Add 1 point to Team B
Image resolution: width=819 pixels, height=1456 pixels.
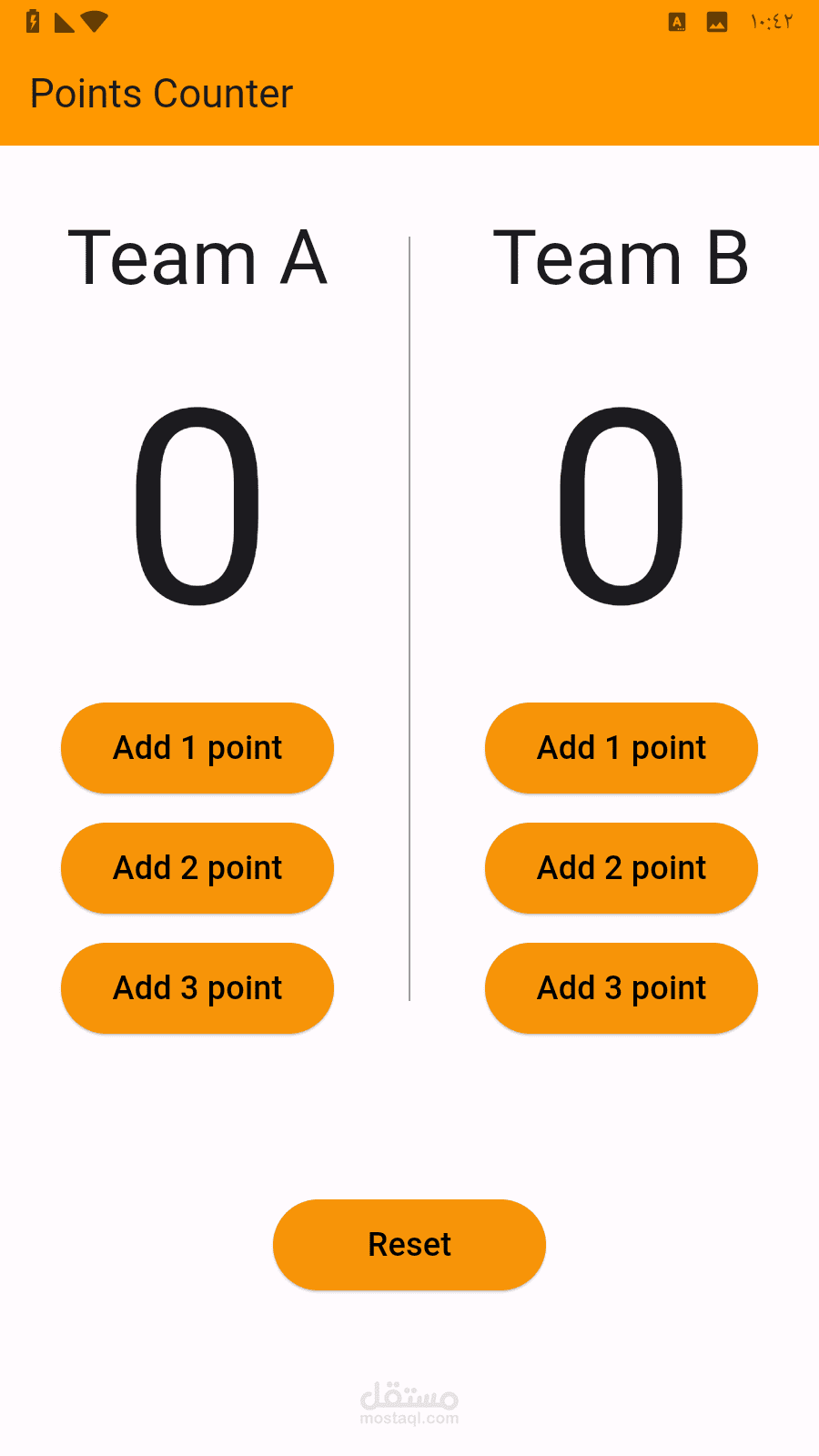pos(622,748)
